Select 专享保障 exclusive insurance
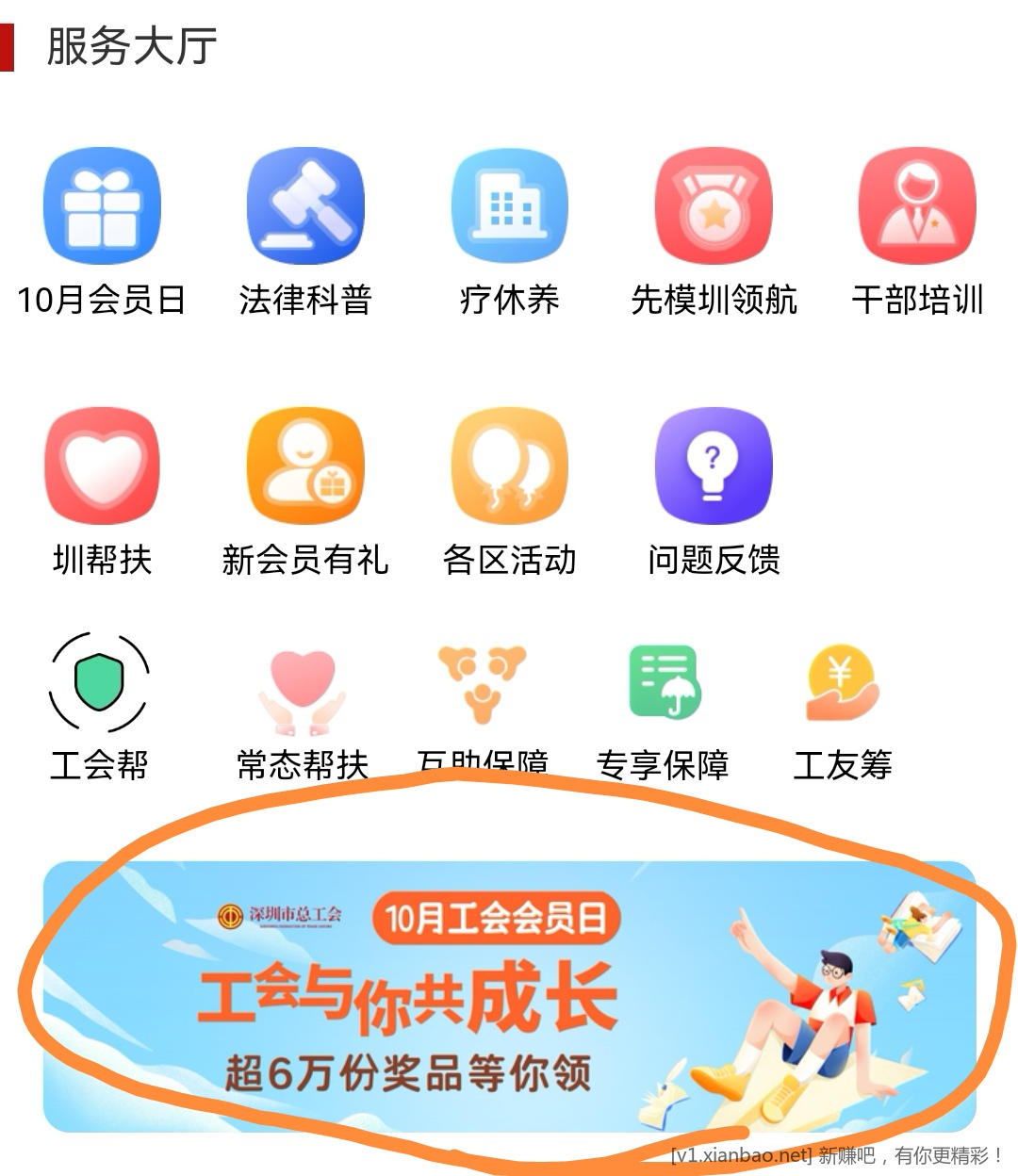1018x1176 pixels. (664, 684)
